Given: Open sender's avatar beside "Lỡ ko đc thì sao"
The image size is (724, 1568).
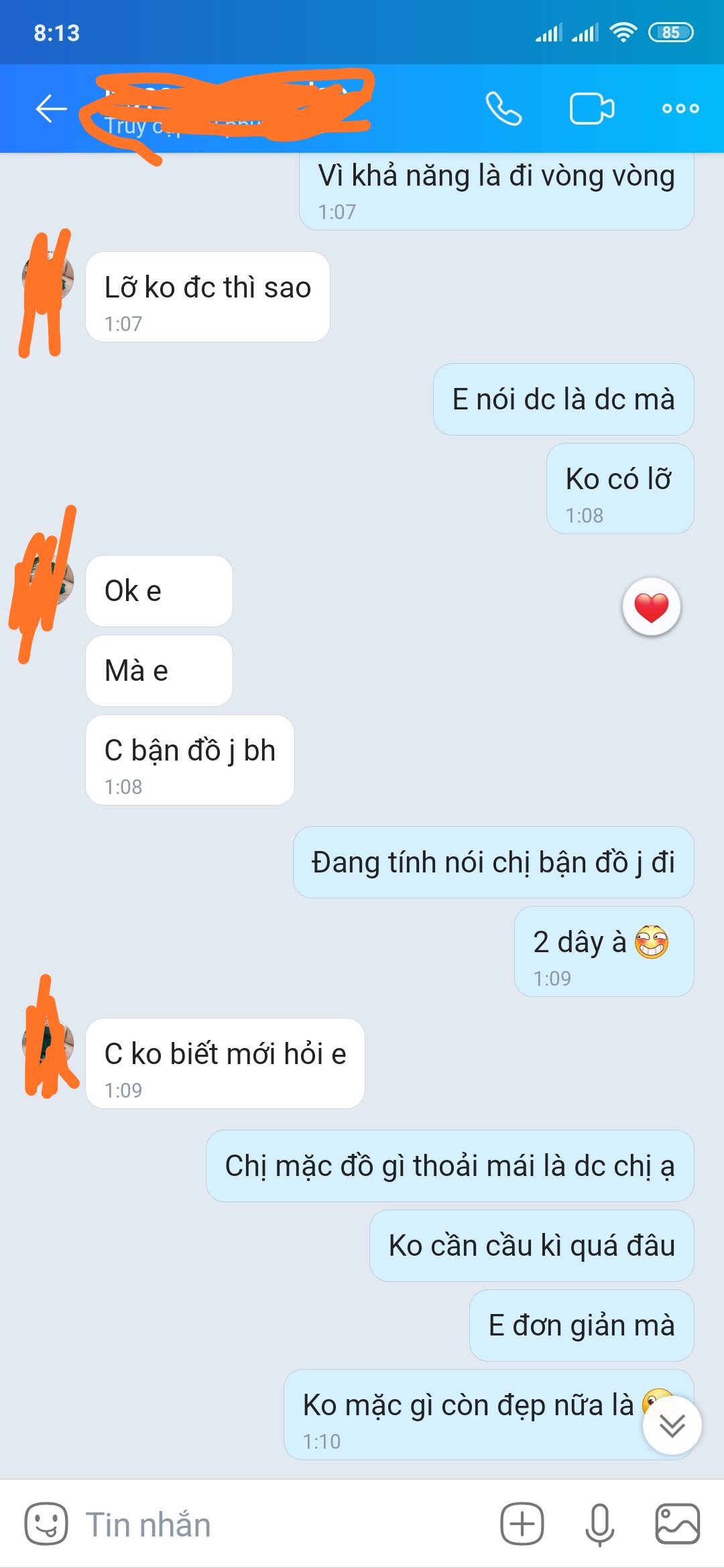Looking at the screenshot, I should 48,278.
